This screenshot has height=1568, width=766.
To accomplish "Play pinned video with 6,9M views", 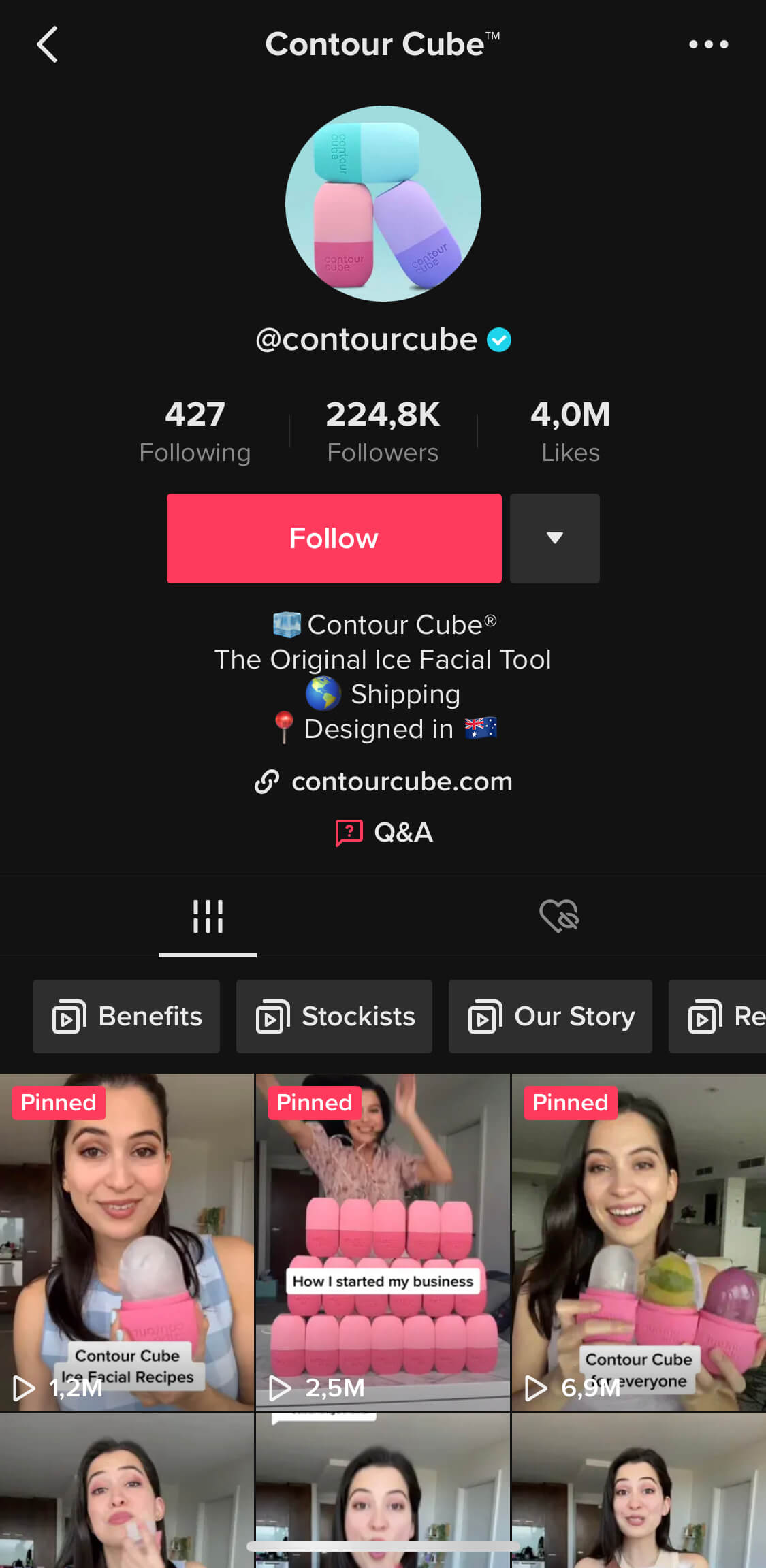I will click(639, 1242).
